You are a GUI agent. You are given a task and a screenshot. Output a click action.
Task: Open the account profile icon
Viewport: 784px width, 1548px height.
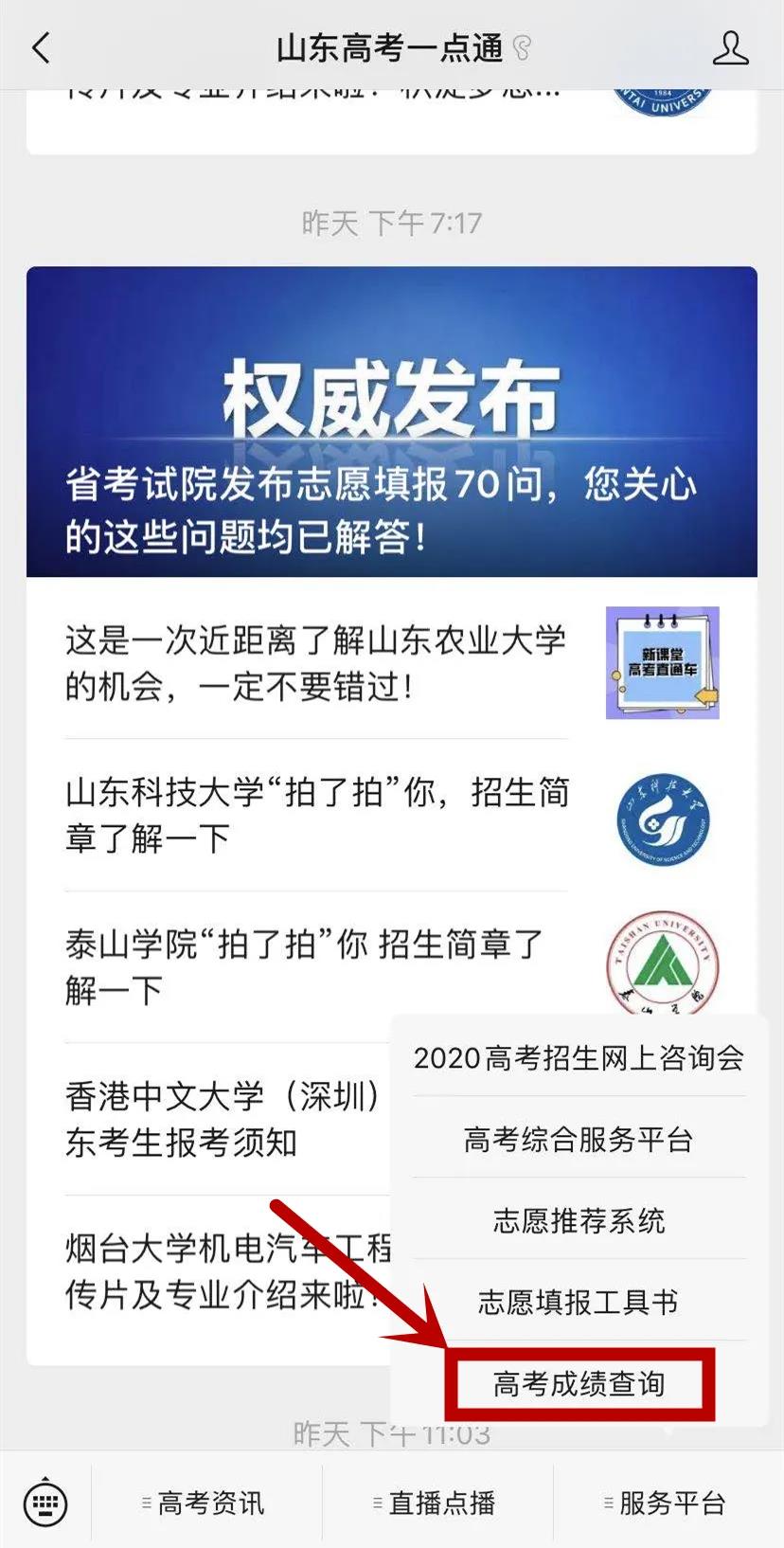click(730, 47)
